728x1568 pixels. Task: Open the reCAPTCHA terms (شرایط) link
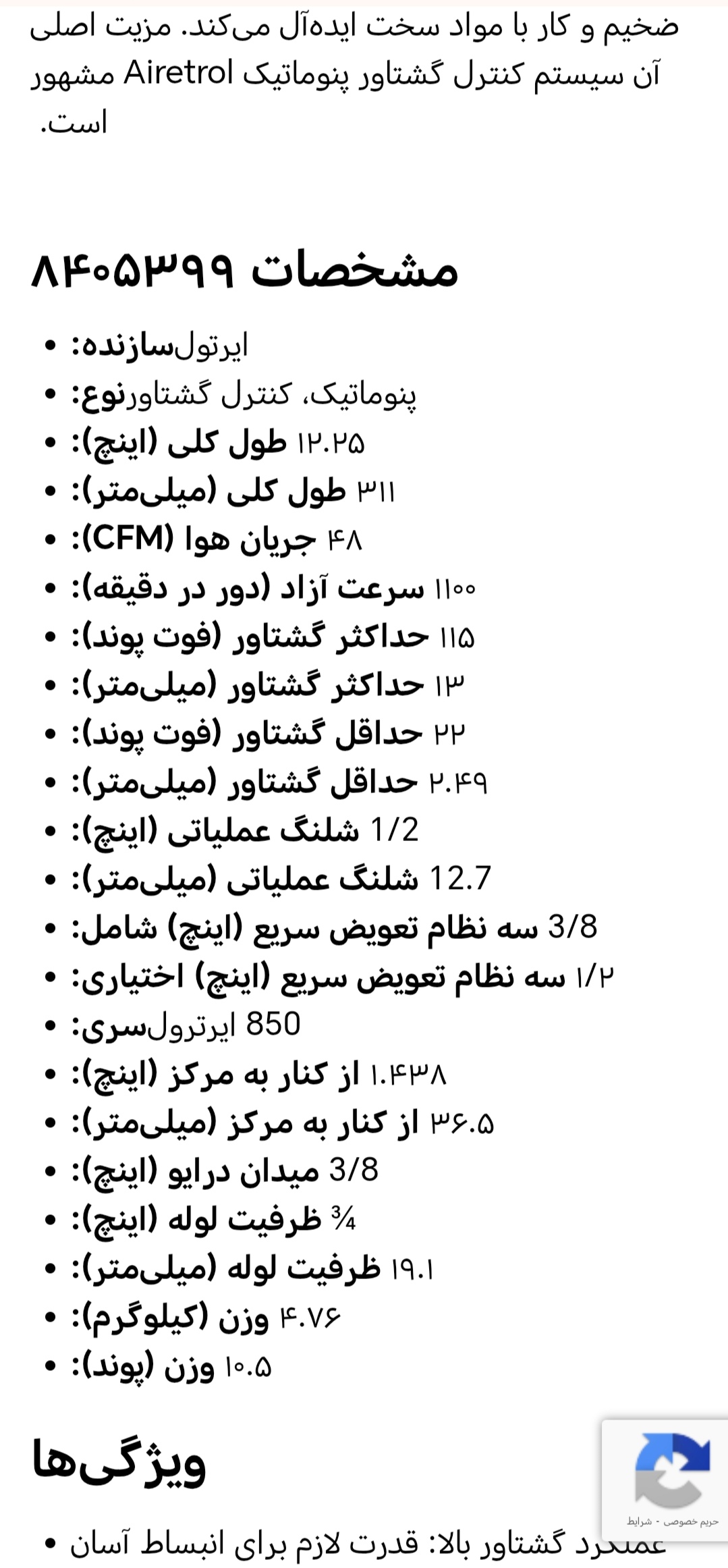coord(639,1522)
